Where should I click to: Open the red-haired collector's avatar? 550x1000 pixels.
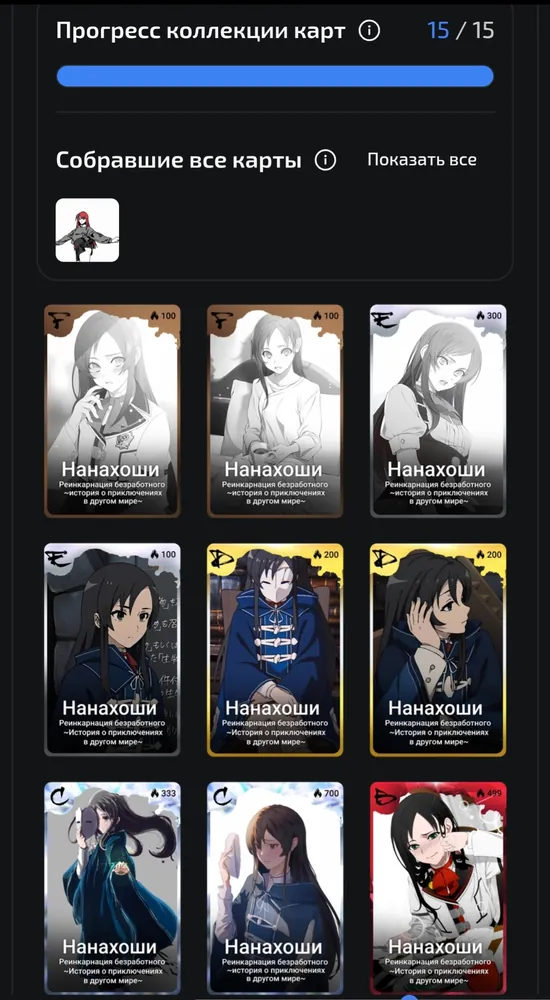tap(87, 230)
